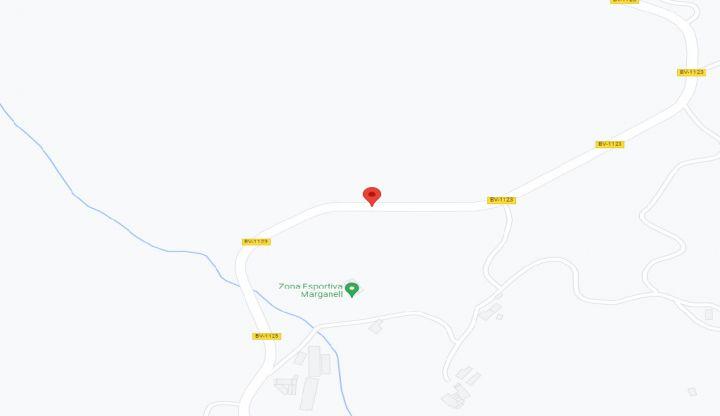This screenshot has height=416, width=720.
Task: Open the Zona Esportiva Marganell place marker
Action: pos(351,289)
